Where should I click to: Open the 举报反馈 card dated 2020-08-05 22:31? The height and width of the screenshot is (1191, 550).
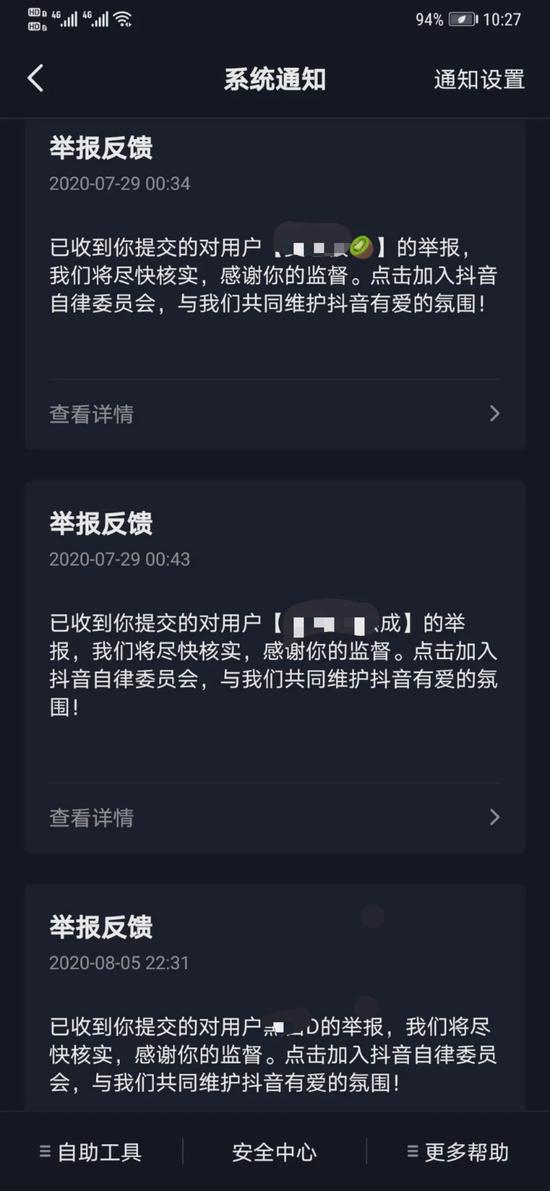pos(275,997)
